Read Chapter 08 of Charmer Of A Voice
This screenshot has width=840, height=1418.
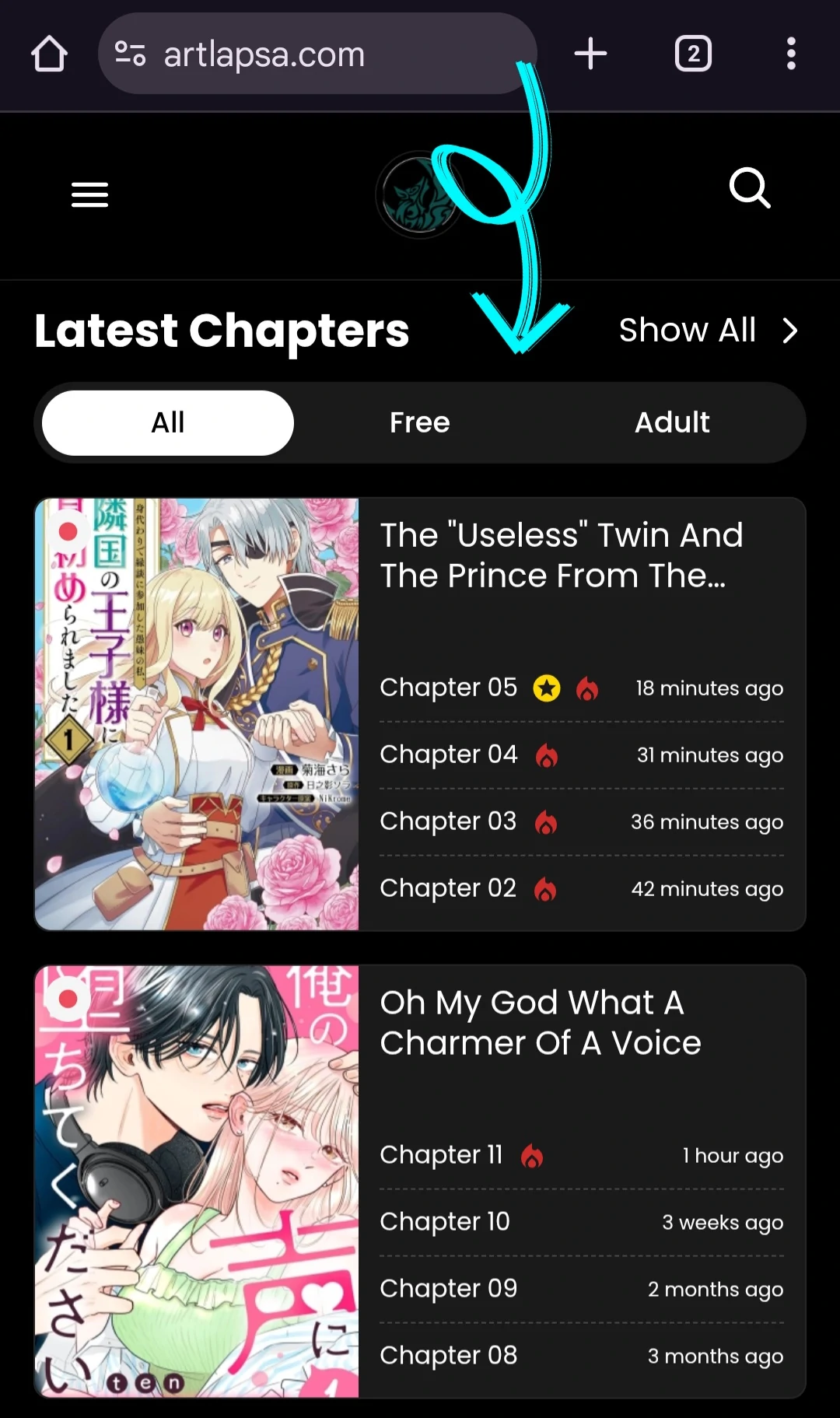(x=448, y=1356)
